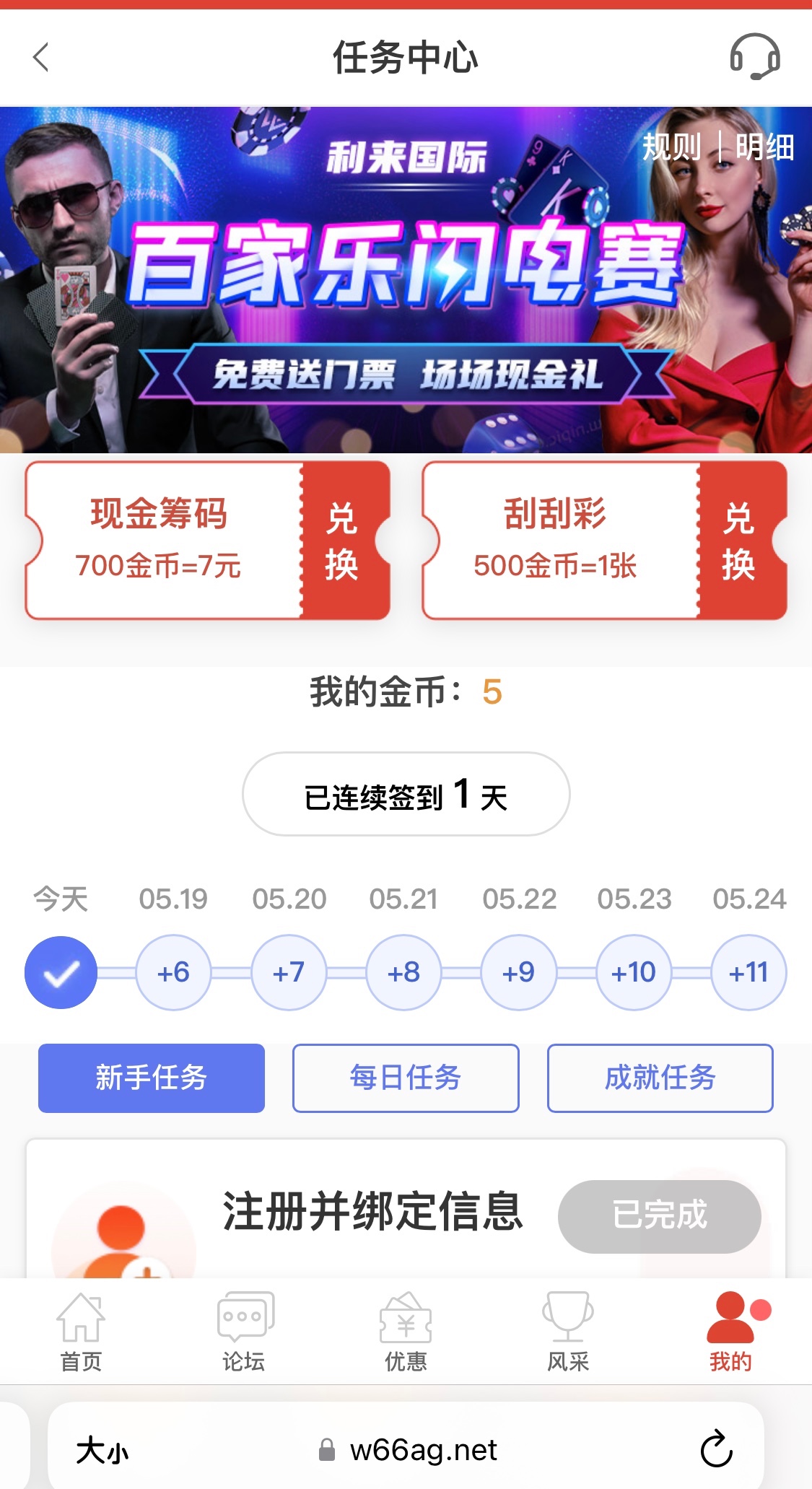The image size is (812, 1489).
Task: Open 论坛 in bottom navigation
Action: point(244,1332)
